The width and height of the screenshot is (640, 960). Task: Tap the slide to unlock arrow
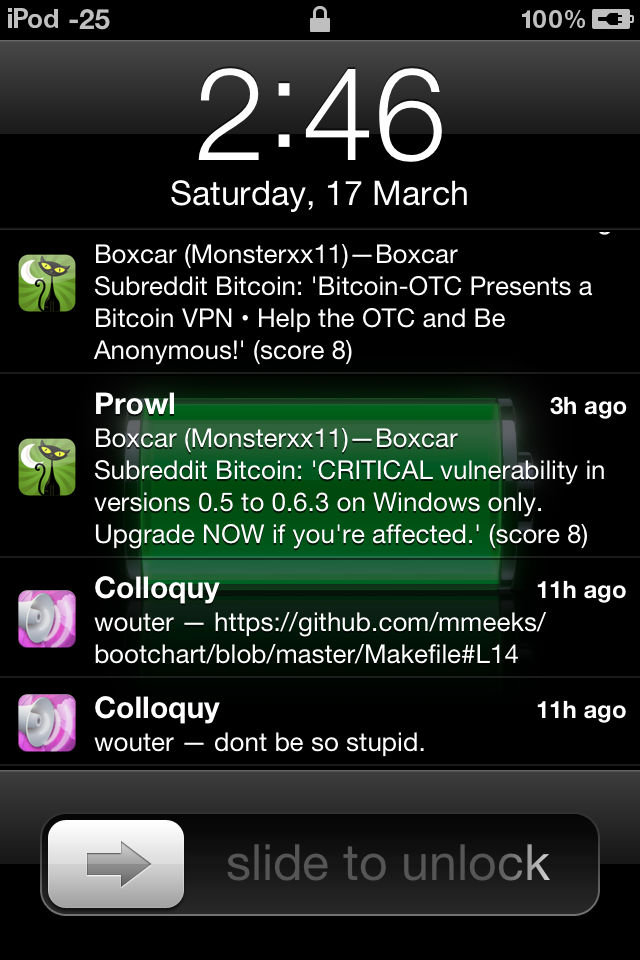(116, 864)
